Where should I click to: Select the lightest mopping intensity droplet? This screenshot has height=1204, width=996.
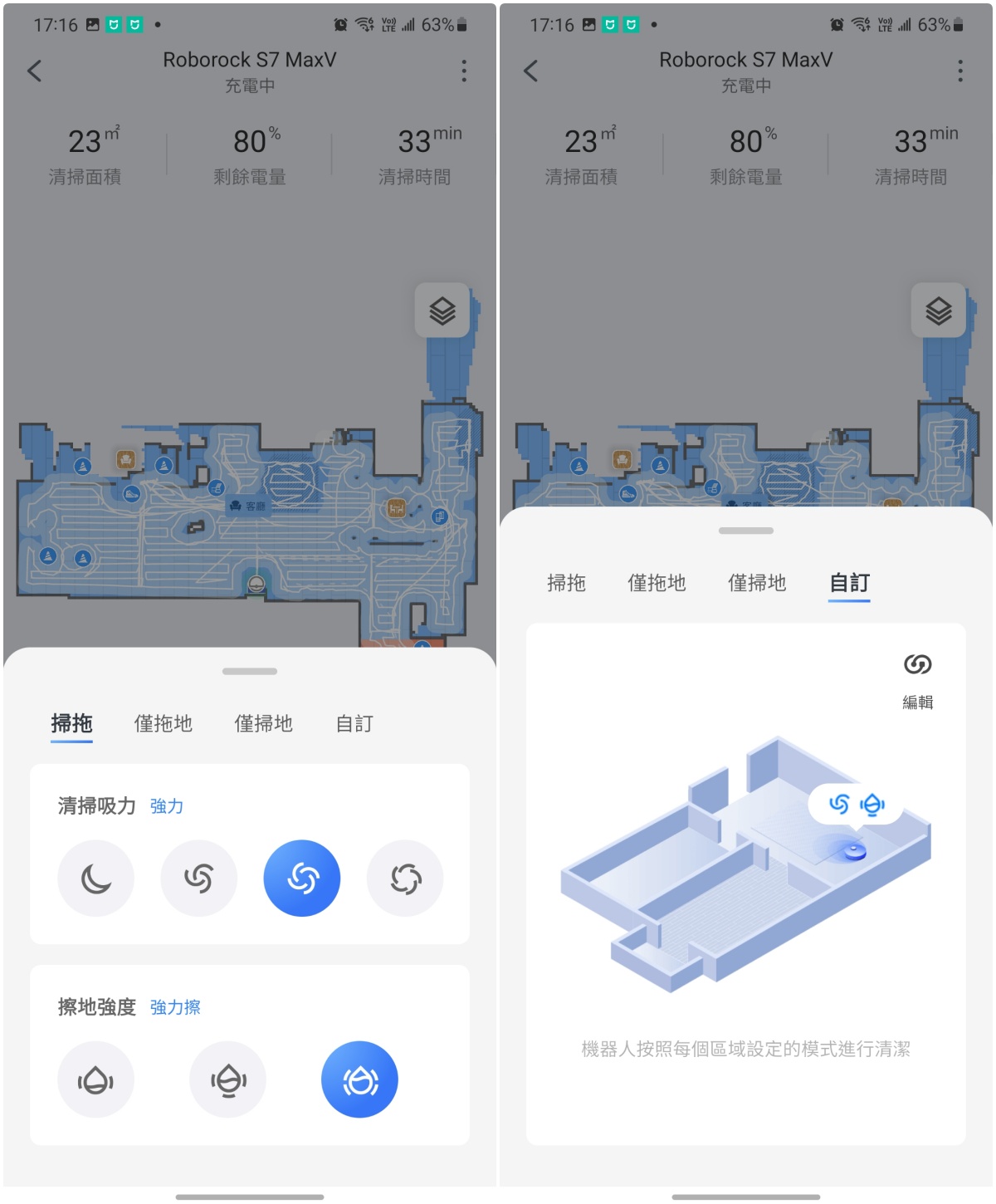(95, 1079)
